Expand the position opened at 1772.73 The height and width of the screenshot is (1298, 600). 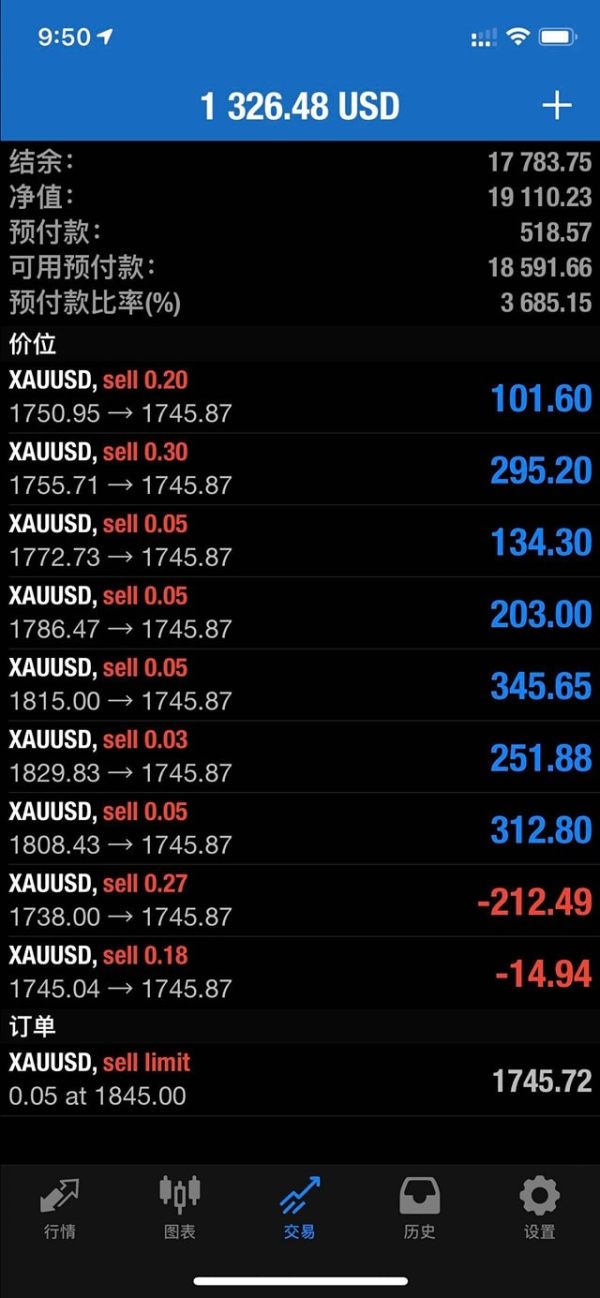(x=300, y=541)
